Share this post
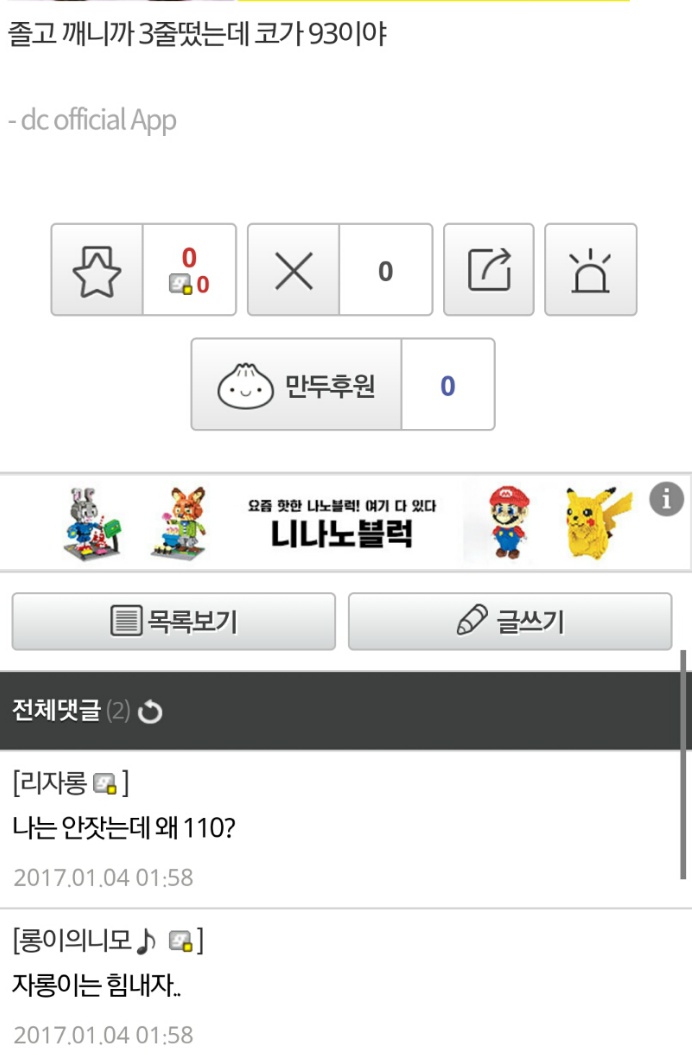Image resolution: width=692 pixels, height=1055 pixels. (x=489, y=270)
